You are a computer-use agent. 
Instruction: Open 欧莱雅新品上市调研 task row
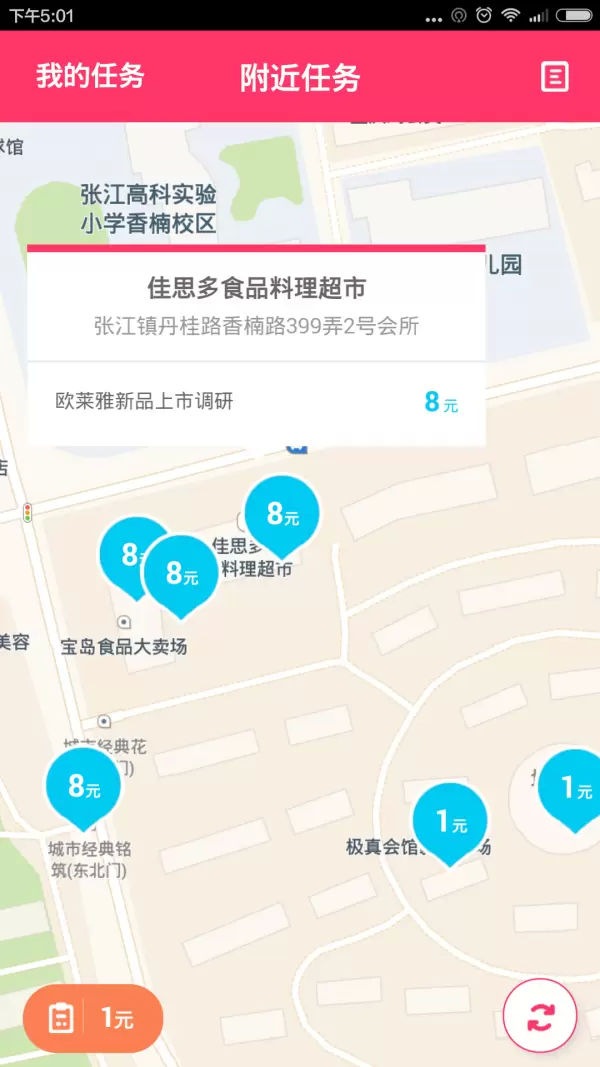pos(256,402)
